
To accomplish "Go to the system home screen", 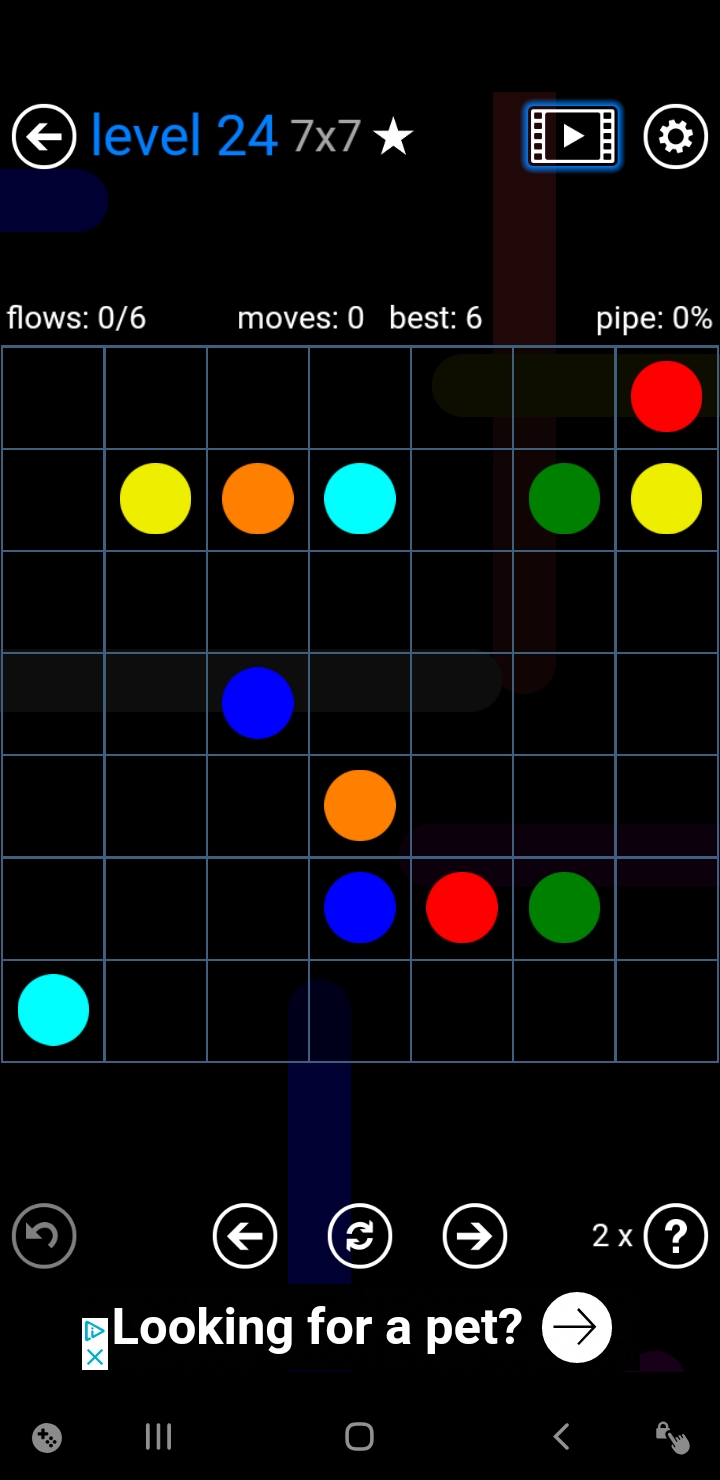I will [359, 1437].
